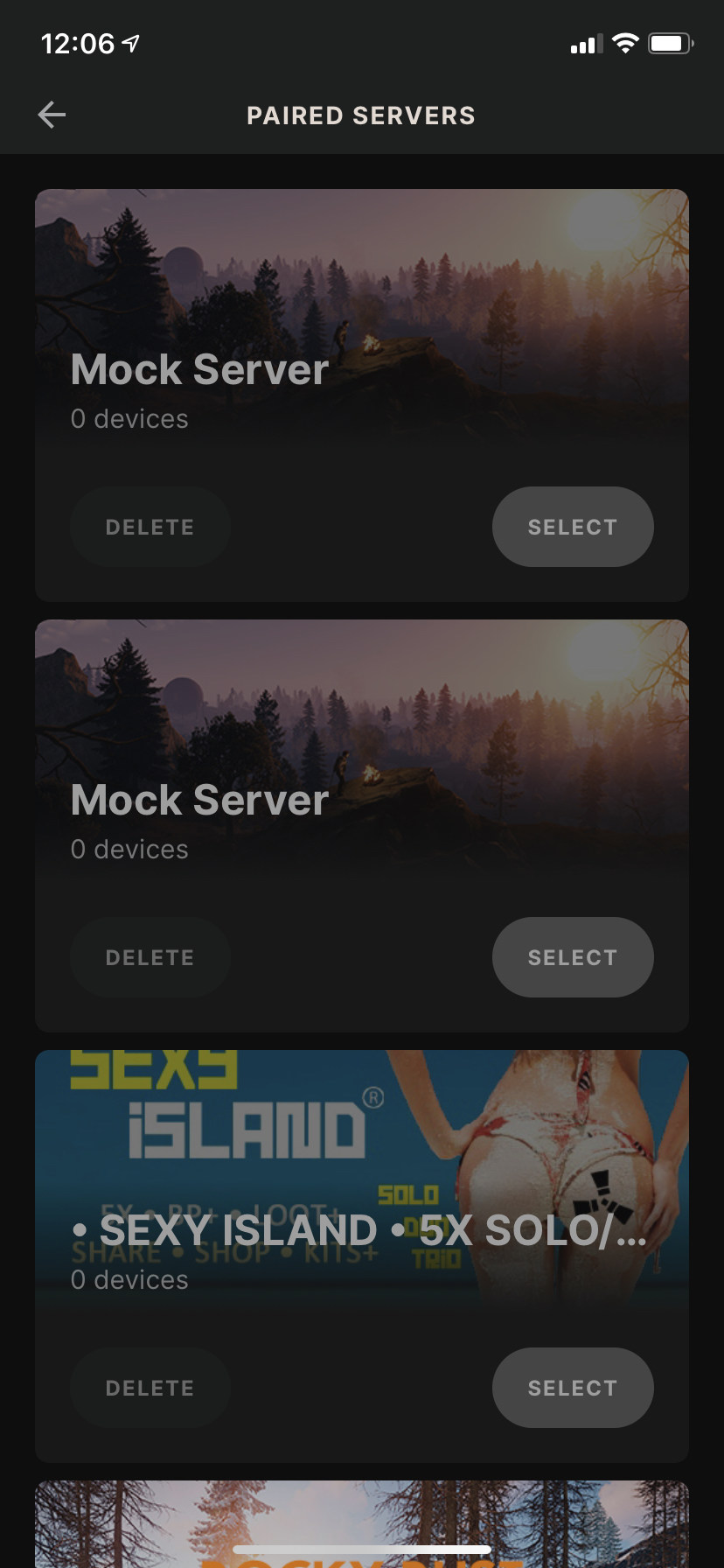724x1568 pixels.
Task: Delete the first Mock Server
Action: click(x=150, y=527)
